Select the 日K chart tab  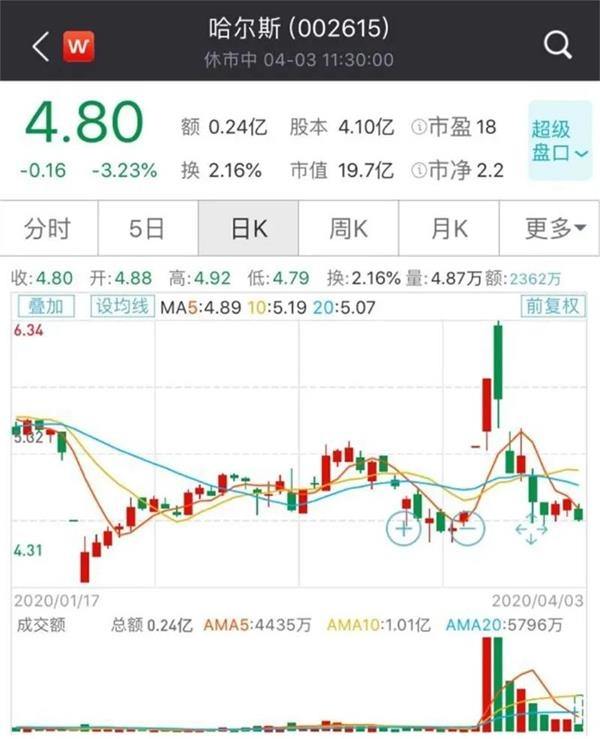click(x=248, y=229)
